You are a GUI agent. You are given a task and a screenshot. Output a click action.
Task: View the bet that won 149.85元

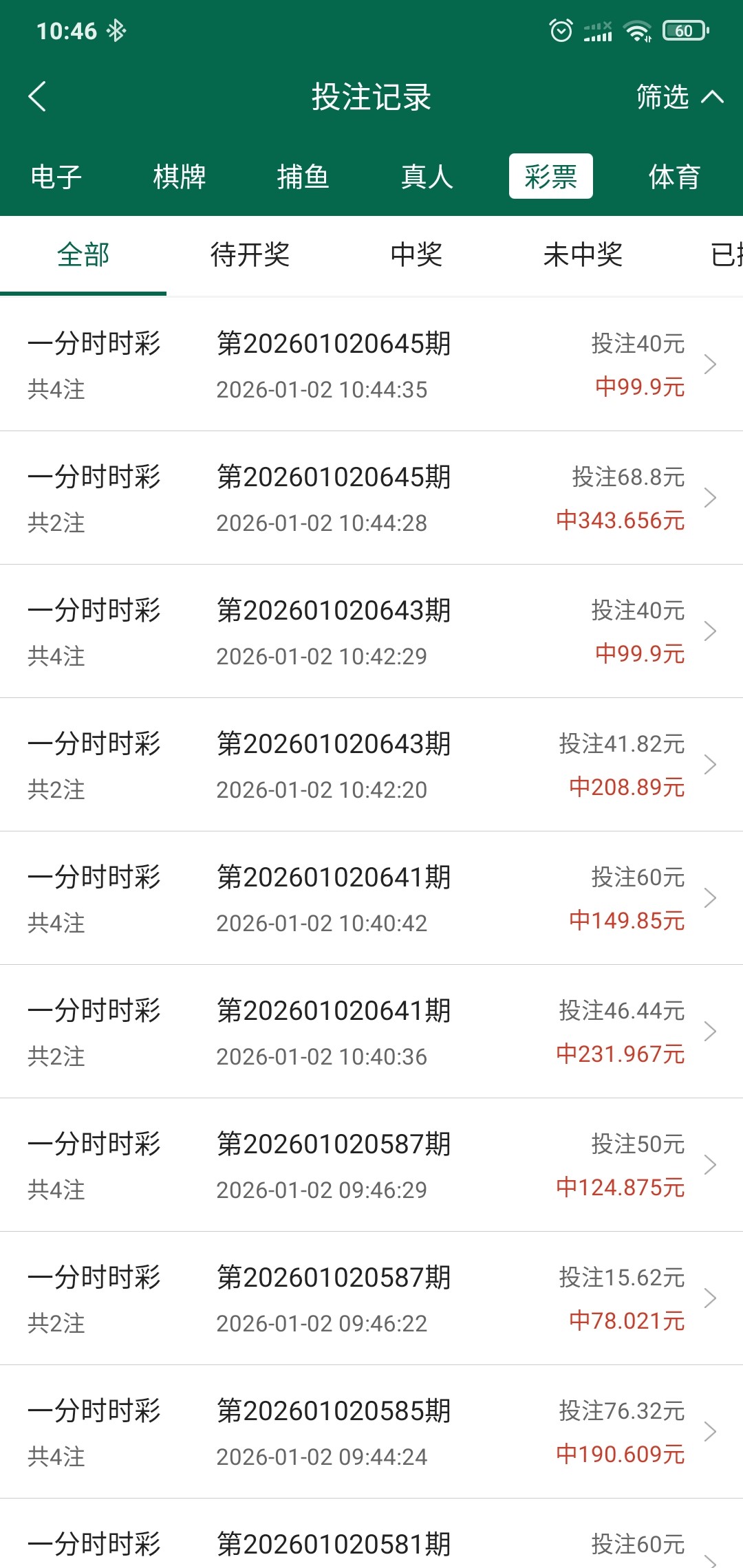click(x=371, y=898)
